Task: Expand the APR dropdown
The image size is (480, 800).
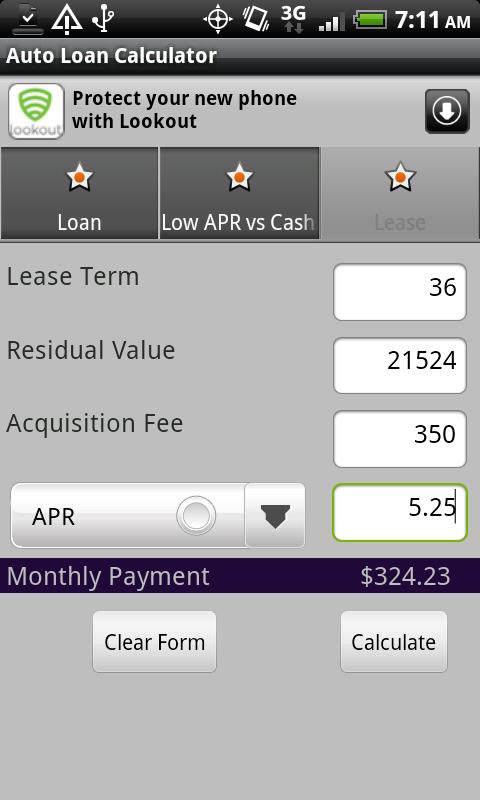Action: [x=158, y=515]
